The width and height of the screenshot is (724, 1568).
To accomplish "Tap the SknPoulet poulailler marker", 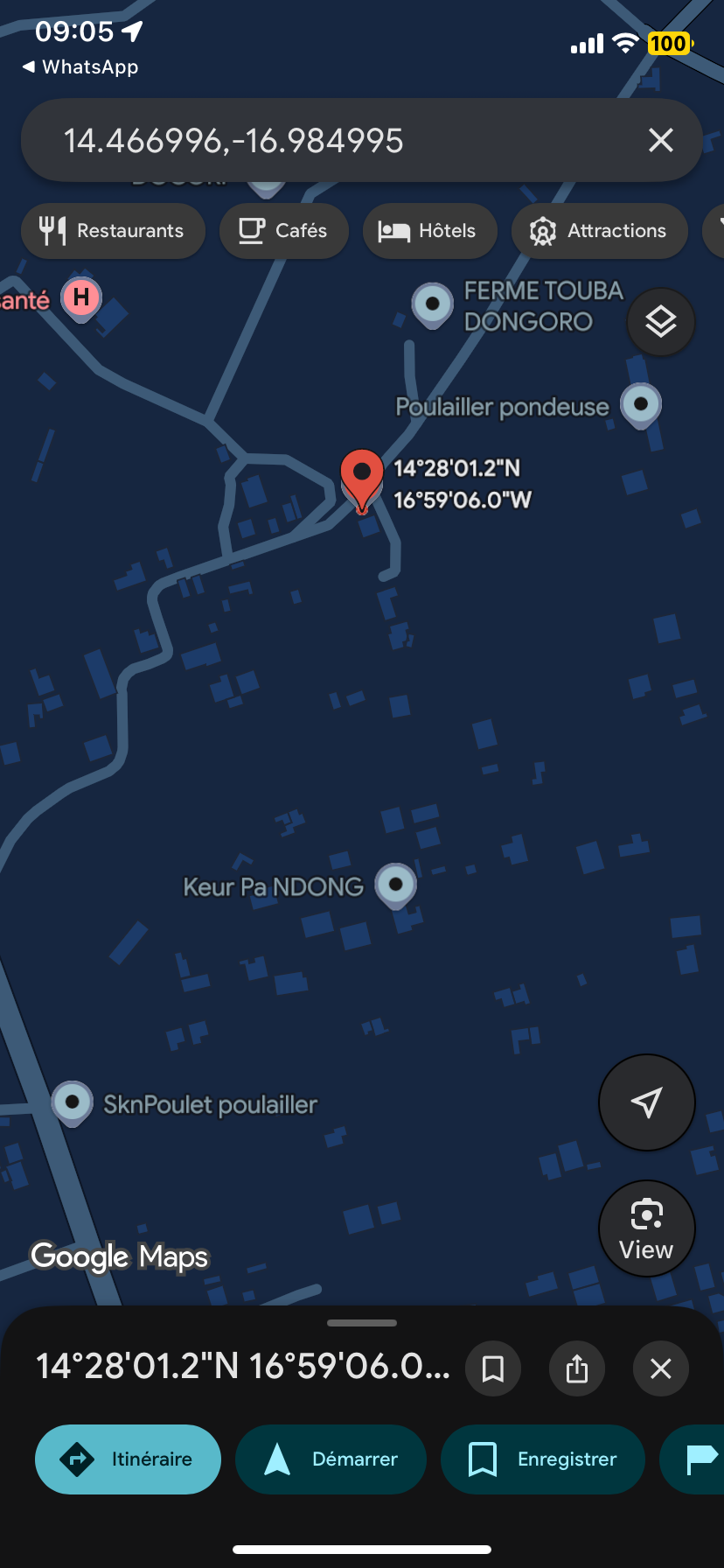I will (x=73, y=1102).
